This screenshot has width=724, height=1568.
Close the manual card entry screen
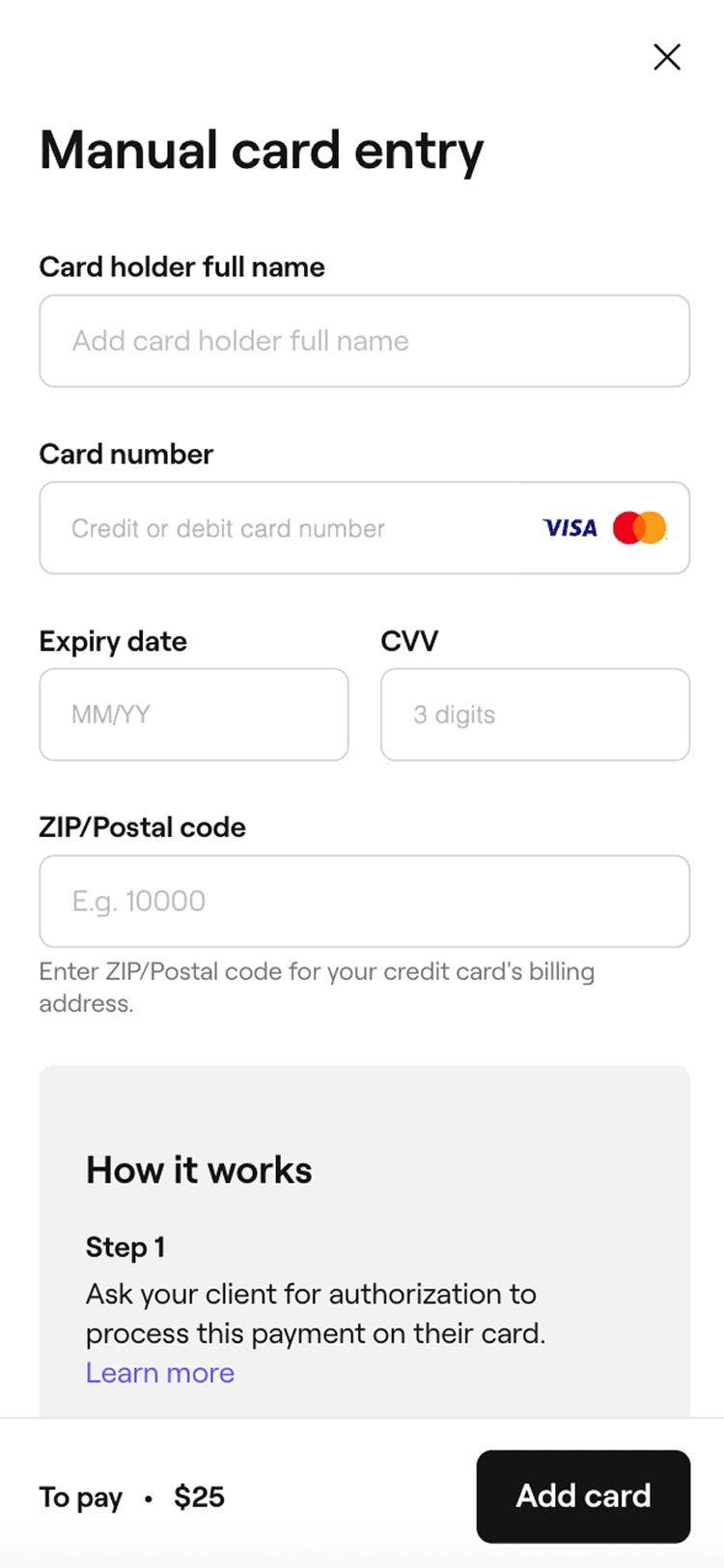(667, 57)
